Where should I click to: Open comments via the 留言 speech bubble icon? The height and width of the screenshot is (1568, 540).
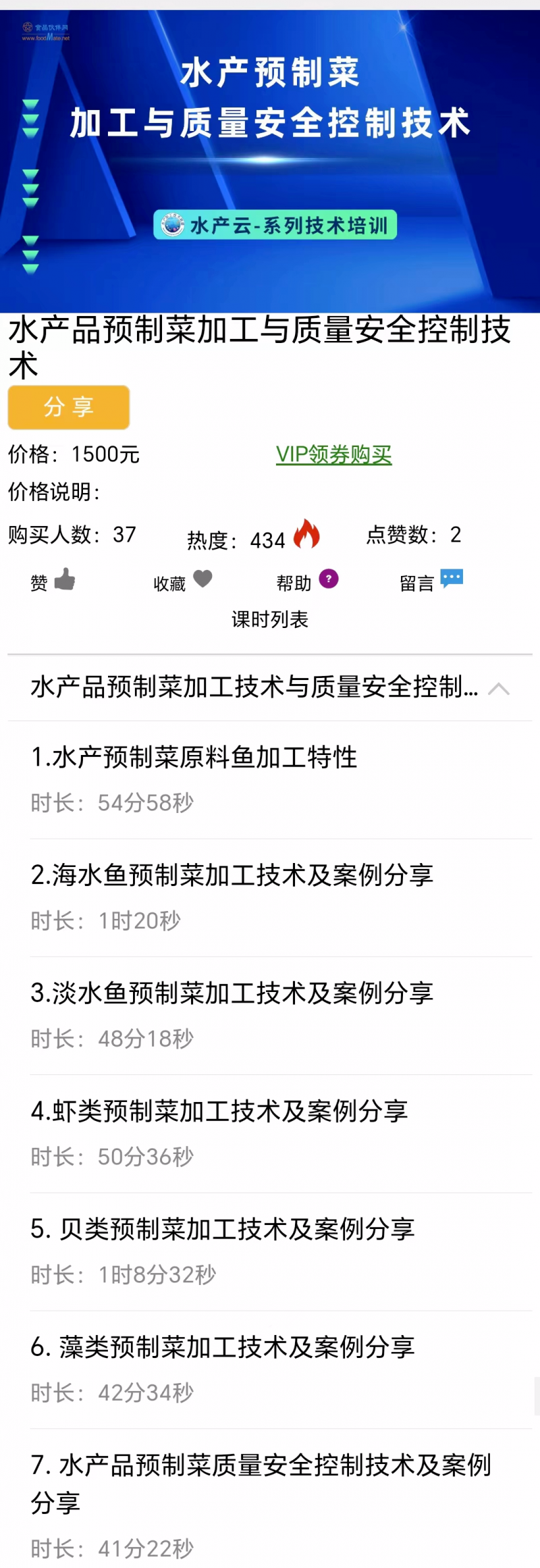tap(450, 579)
